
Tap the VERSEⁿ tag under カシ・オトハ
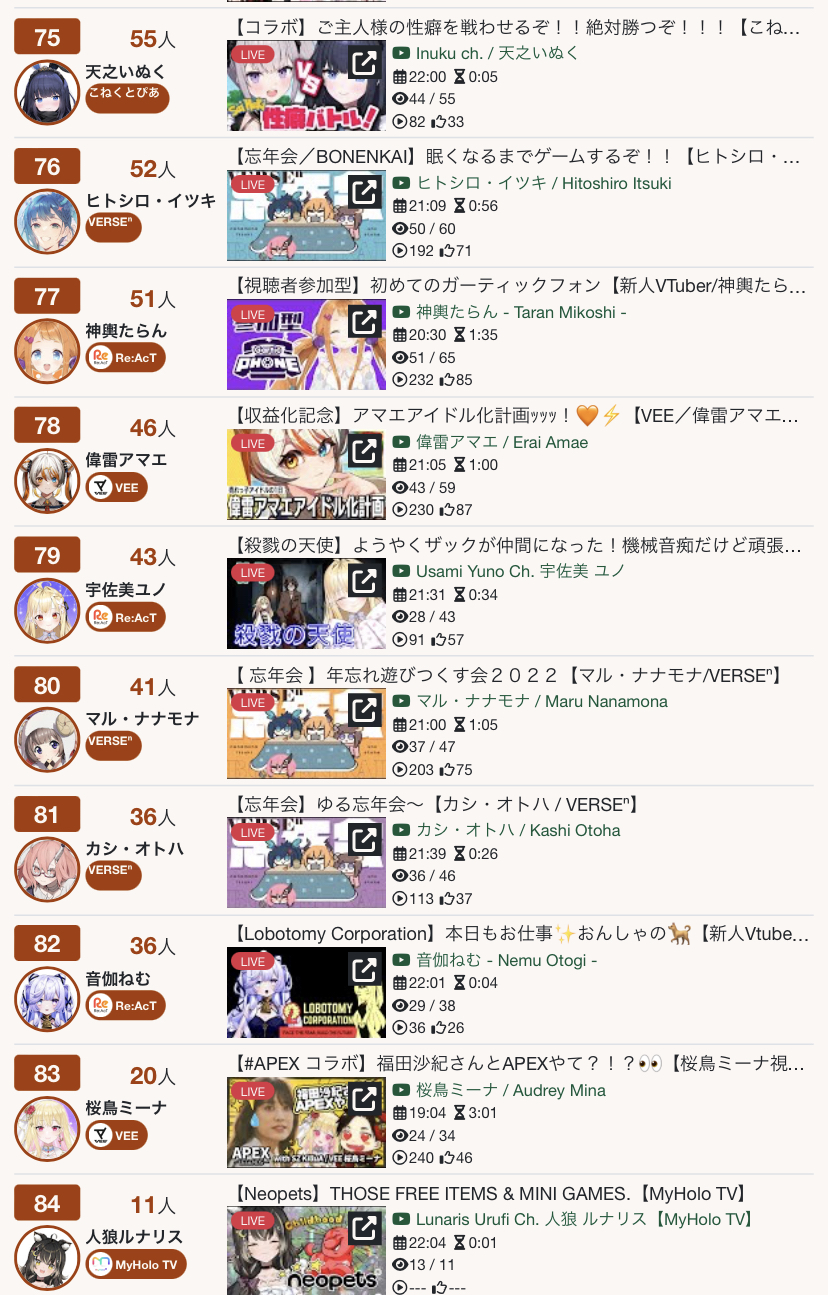[113, 872]
